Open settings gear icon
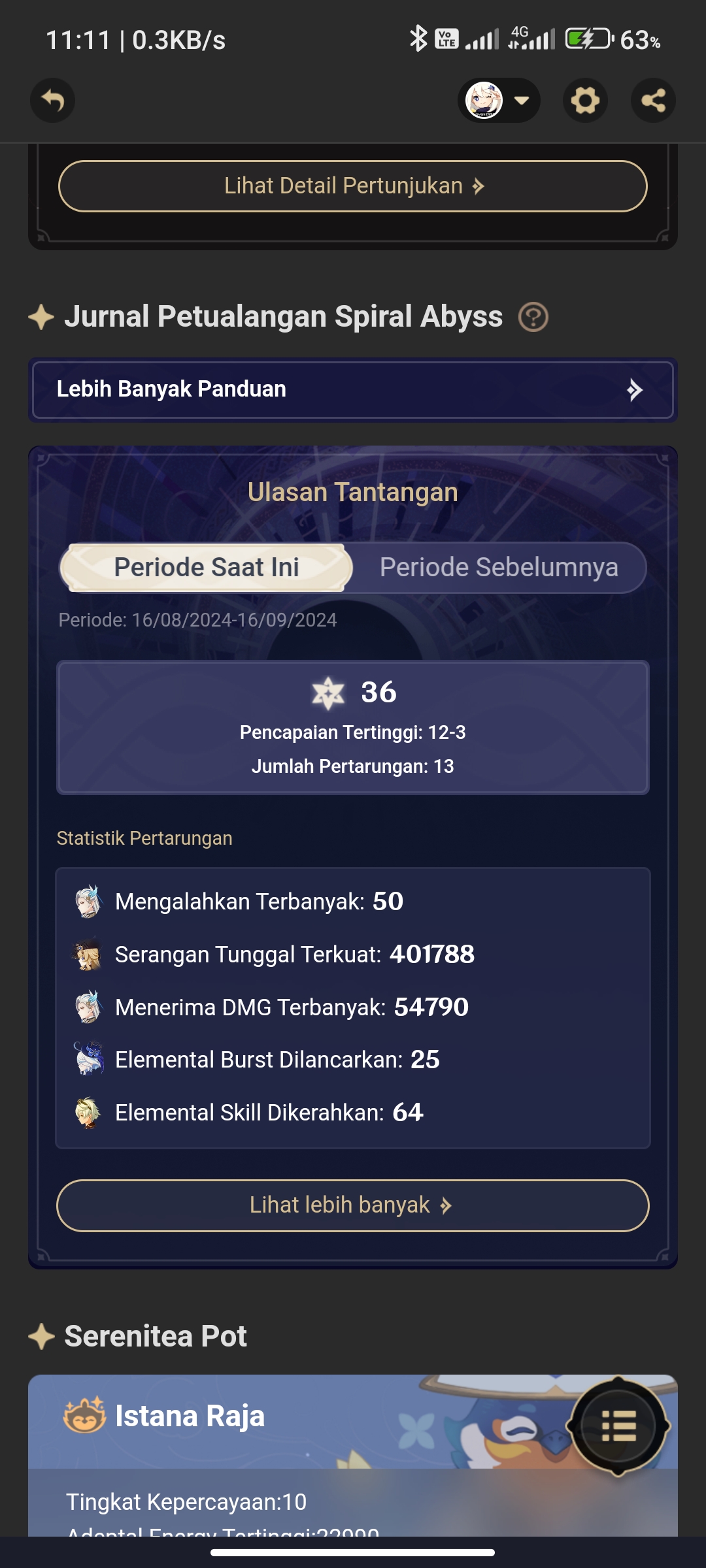The height and width of the screenshot is (1568, 706). (585, 101)
